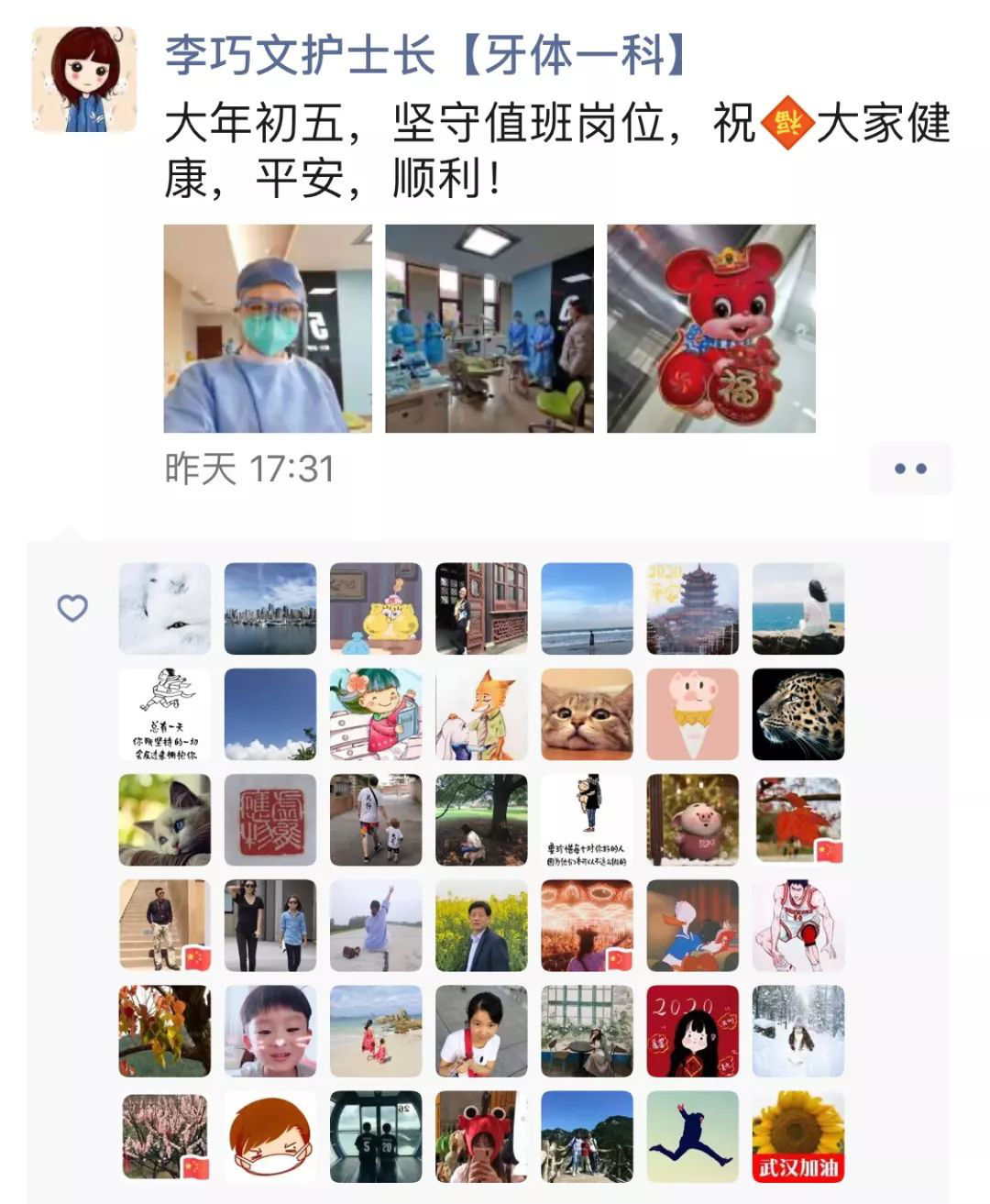The height and width of the screenshot is (1204, 990).
Task: Open the selfie photo with green mask
Action: [268, 328]
